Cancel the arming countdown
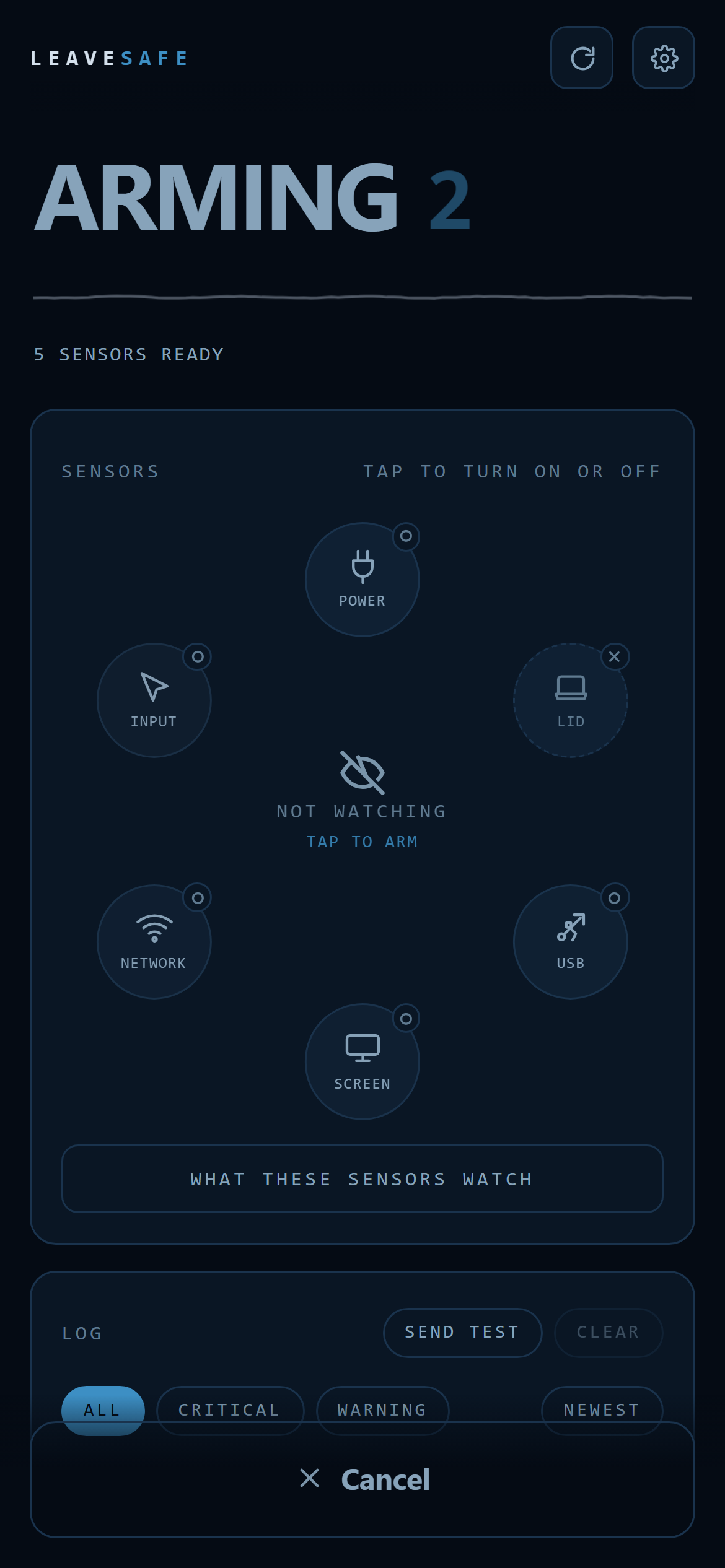This screenshot has height=1568, width=725. (362, 1479)
